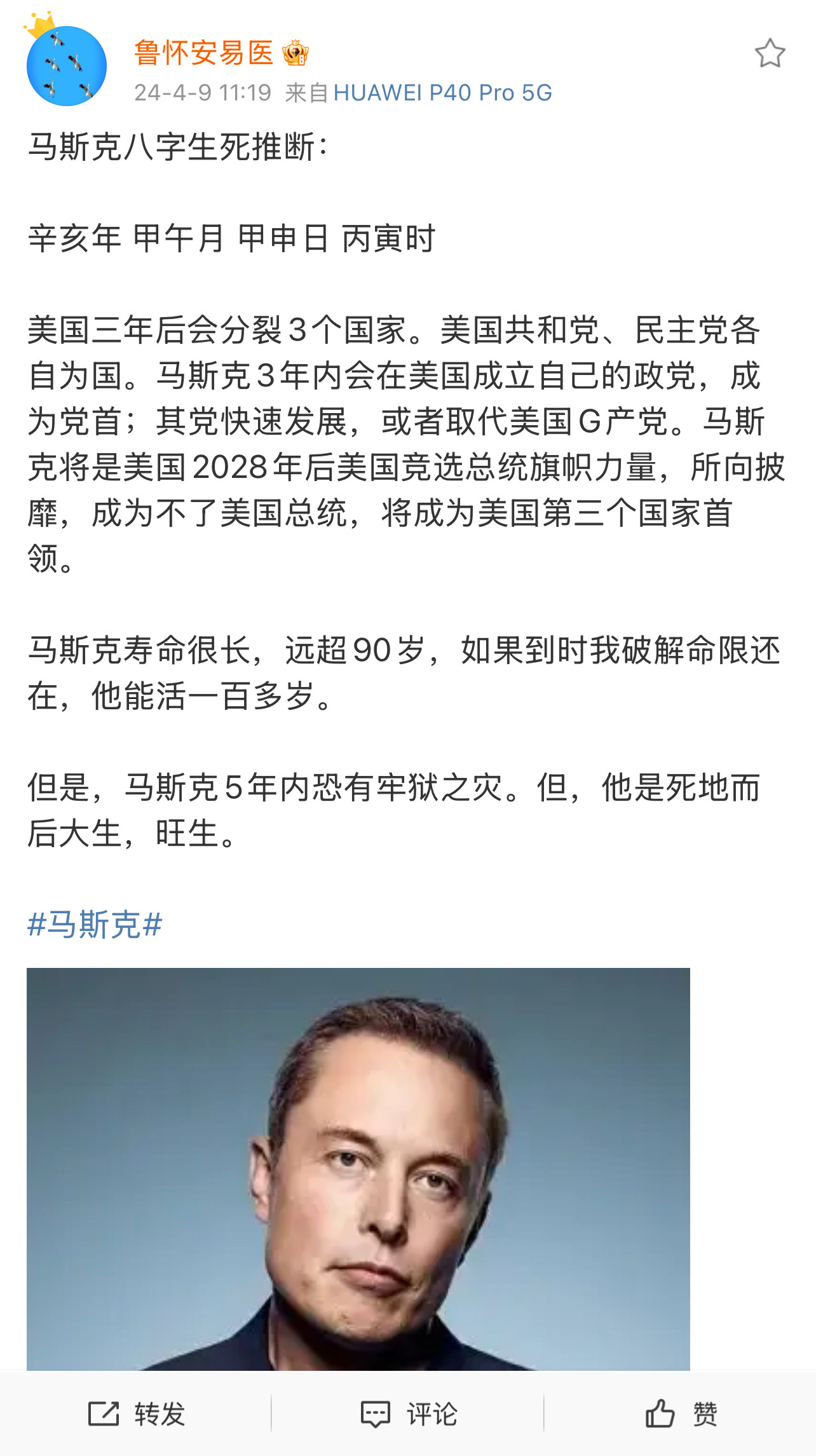View the attached portrait photo

pos(358,1169)
